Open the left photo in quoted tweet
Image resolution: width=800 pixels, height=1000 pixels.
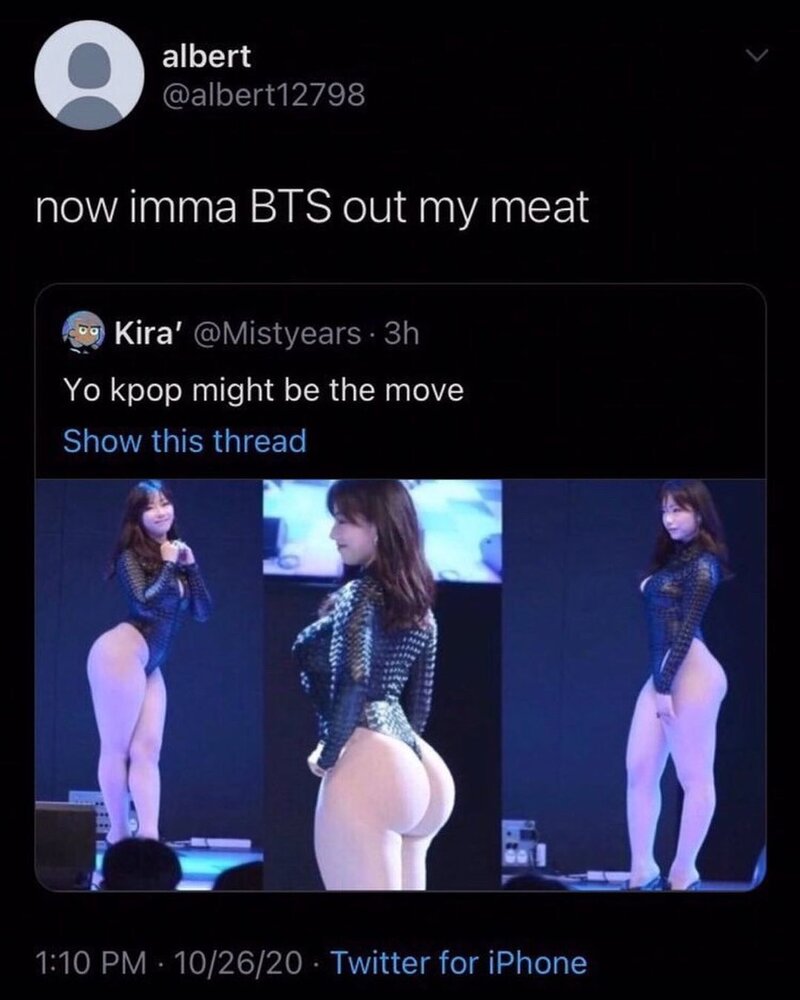tap(148, 684)
